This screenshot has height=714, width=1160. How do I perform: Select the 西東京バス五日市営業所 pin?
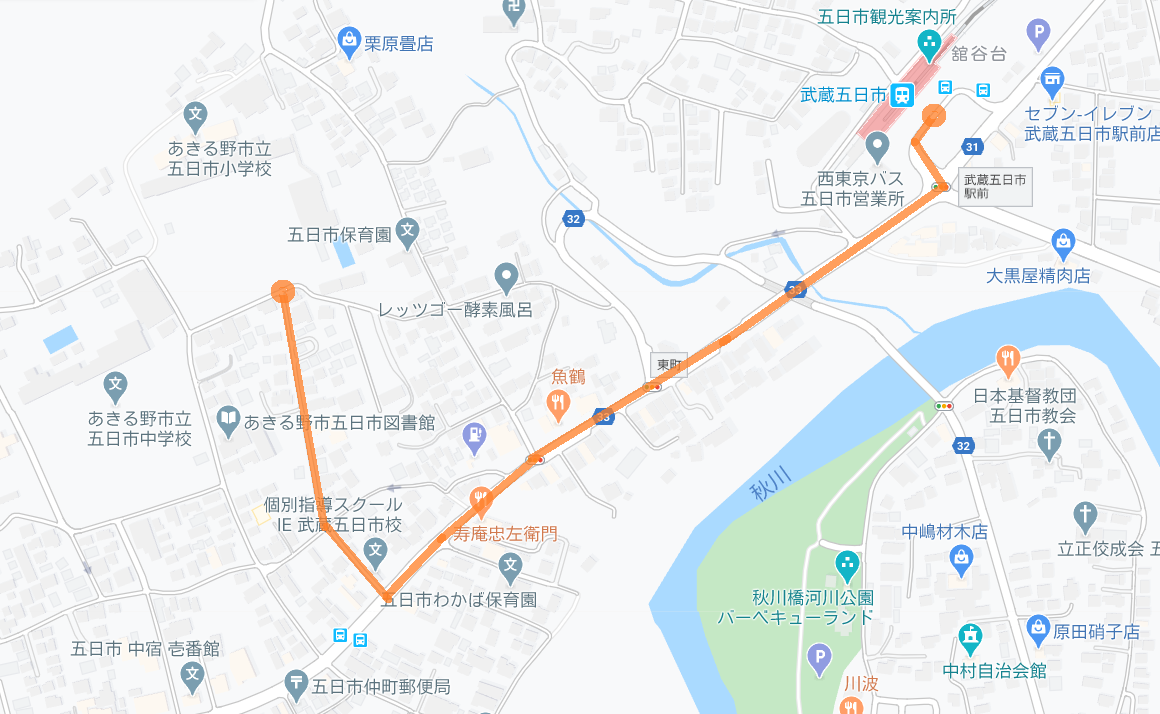(877, 150)
